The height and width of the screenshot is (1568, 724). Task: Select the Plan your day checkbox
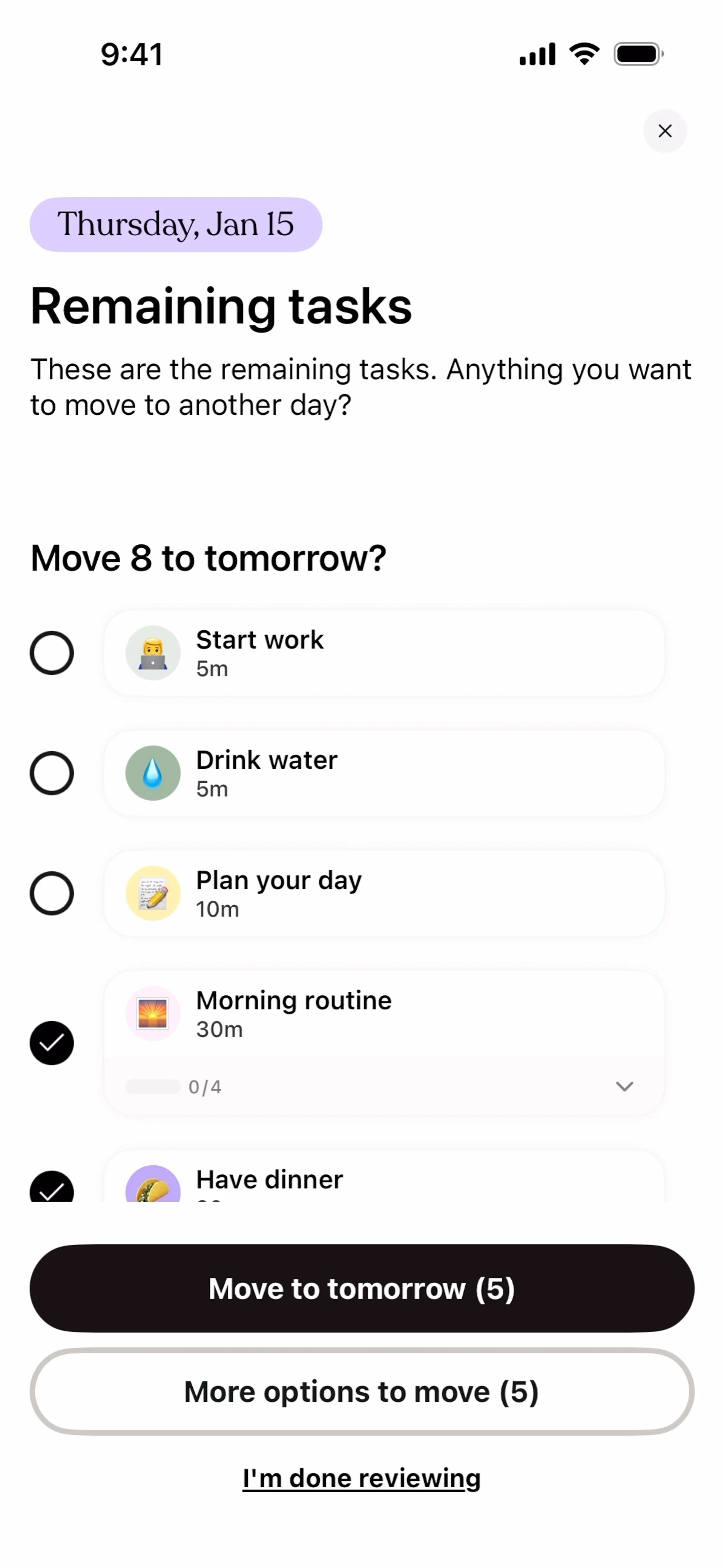52,893
